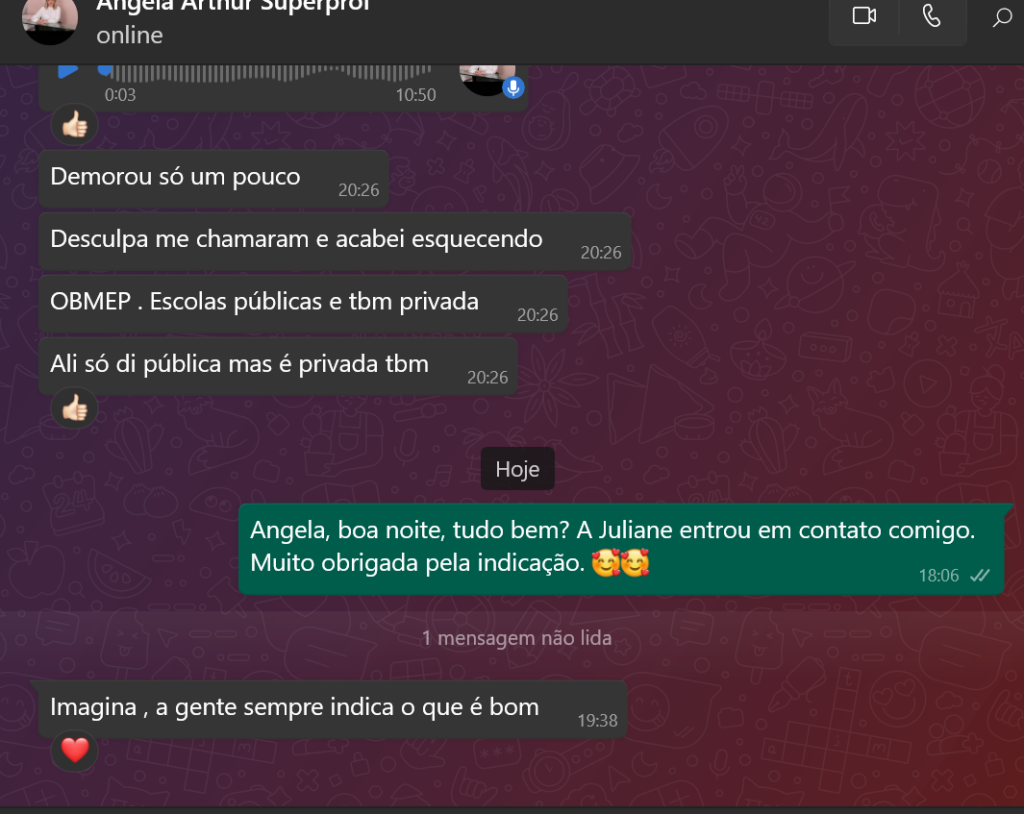The image size is (1024, 814).
Task: Open the thumbs-up reaction under the voice message
Action: pyautogui.click(x=75, y=125)
